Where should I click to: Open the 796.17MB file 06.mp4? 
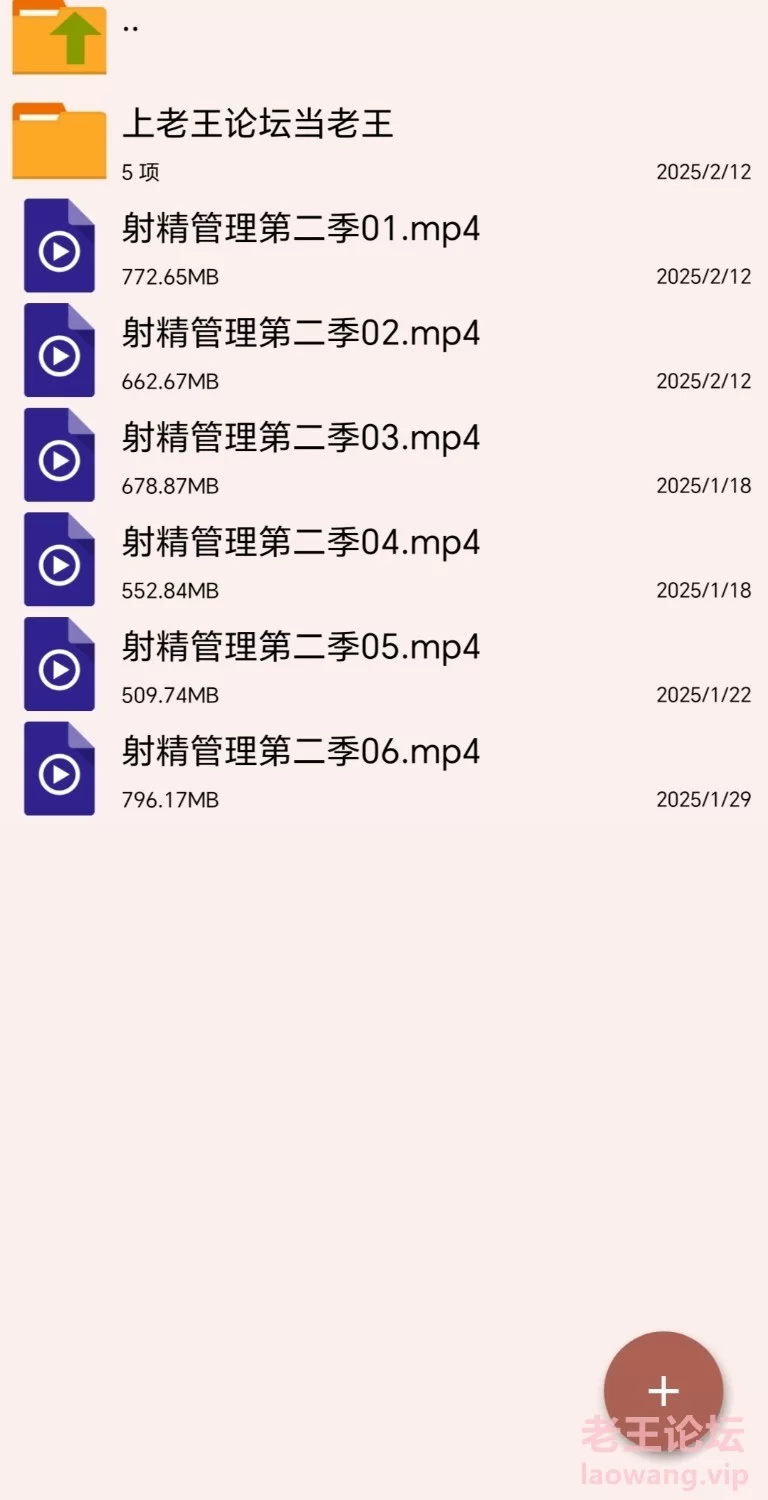384,769
